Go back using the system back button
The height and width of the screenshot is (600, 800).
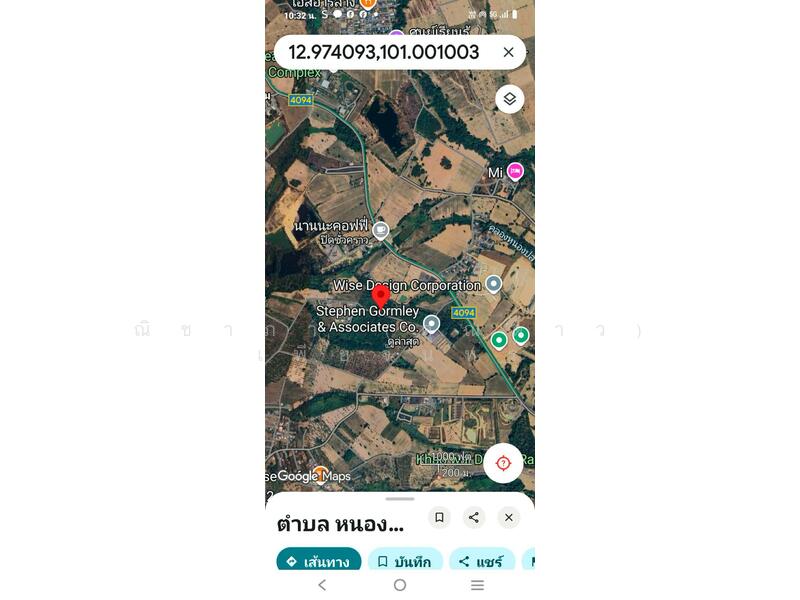tap(321, 585)
